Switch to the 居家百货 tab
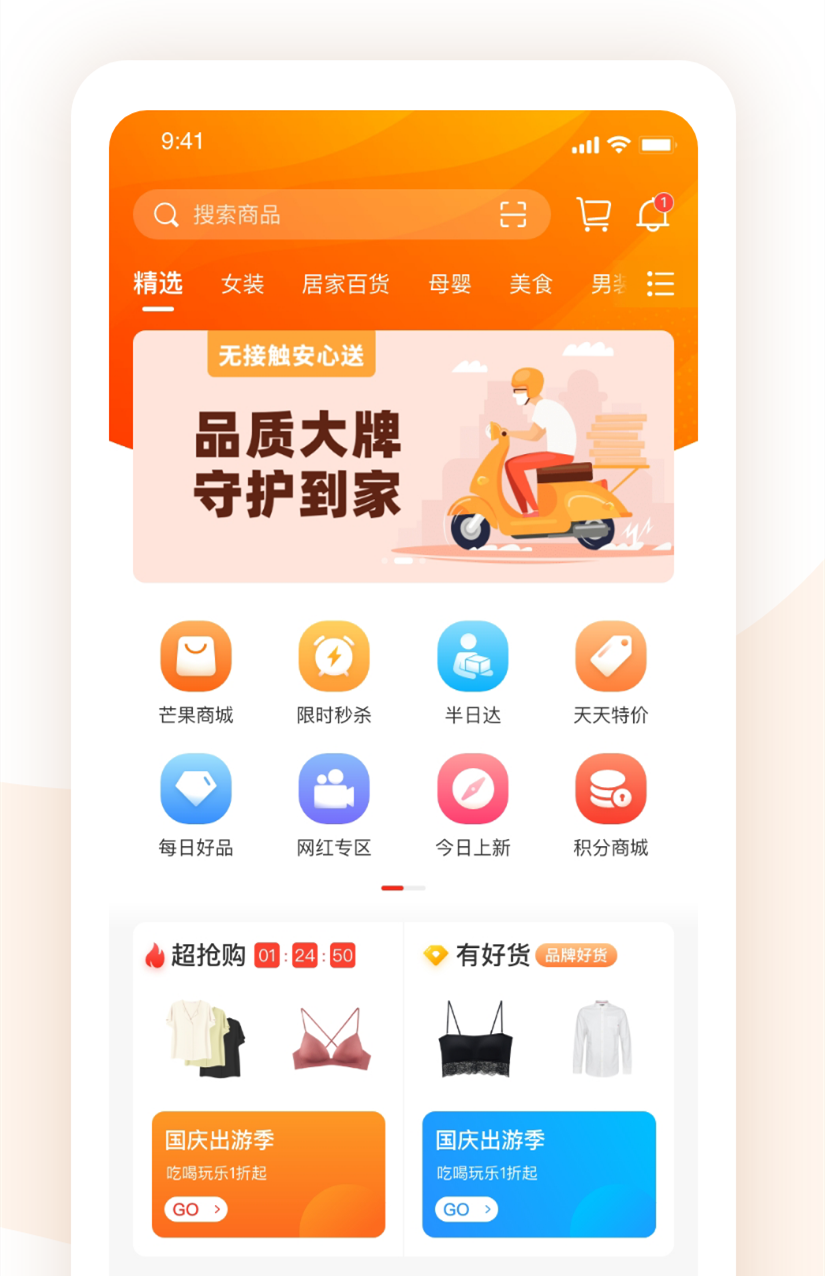The image size is (825, 1276). click(345, 284)
